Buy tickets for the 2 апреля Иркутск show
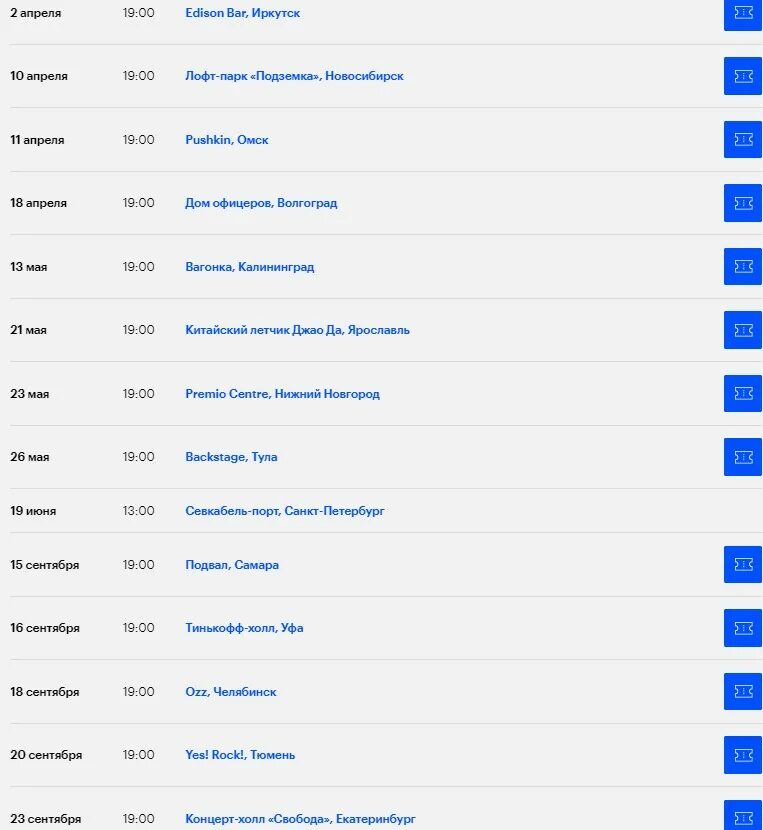The height and width of the screenshot is (830, 763). coord(743,15)
